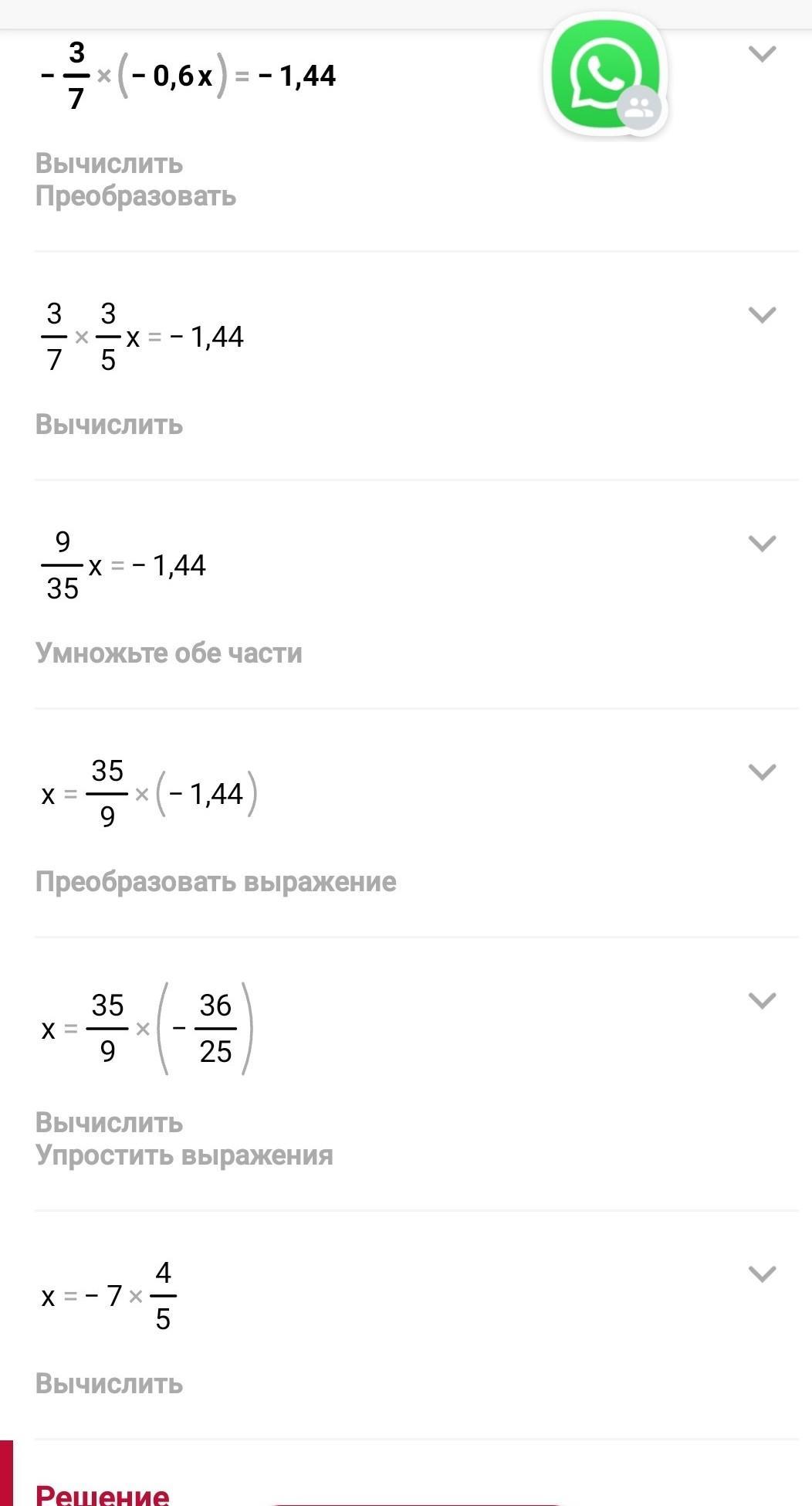Expand the step 9/35 x = −1,44
This screenshot has height=1506, width=812.
click(x=762, y=544)
